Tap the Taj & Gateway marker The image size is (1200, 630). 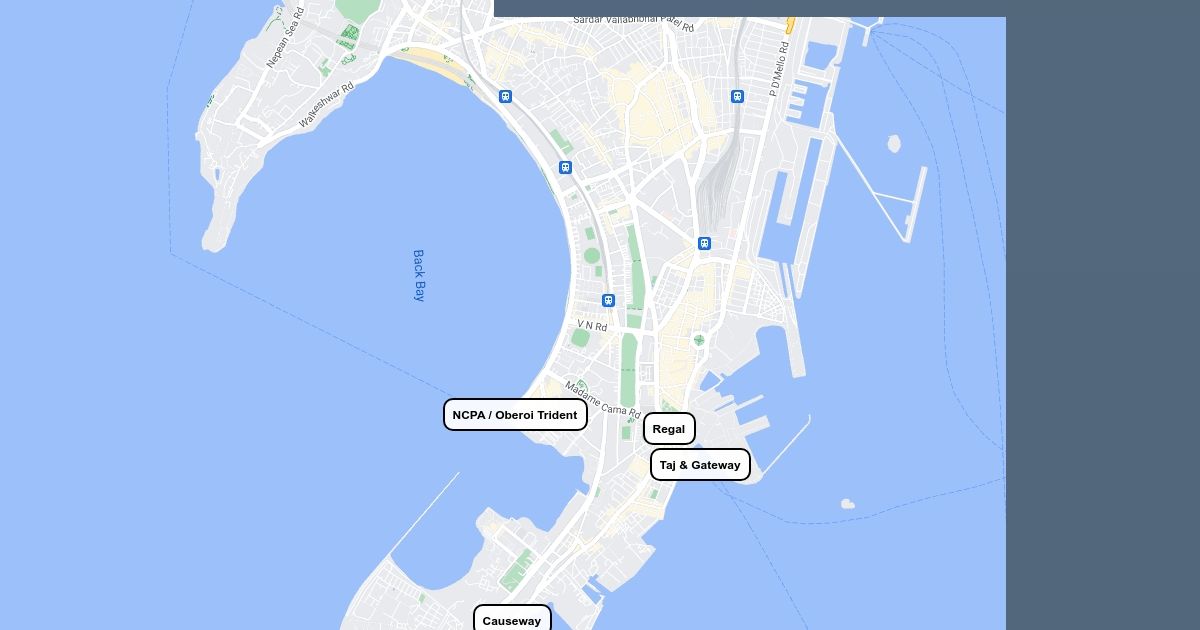click(x=700, y=465)
